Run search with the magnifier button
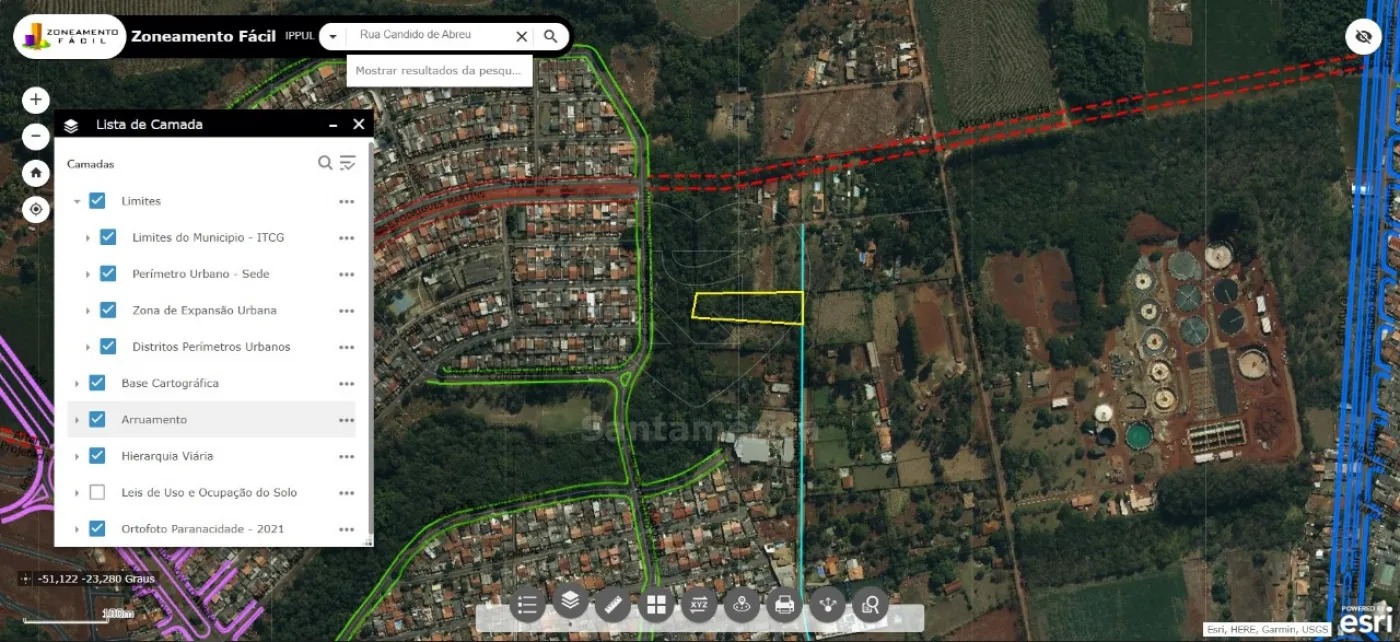The image size is (1400, 642). point(550,37)
